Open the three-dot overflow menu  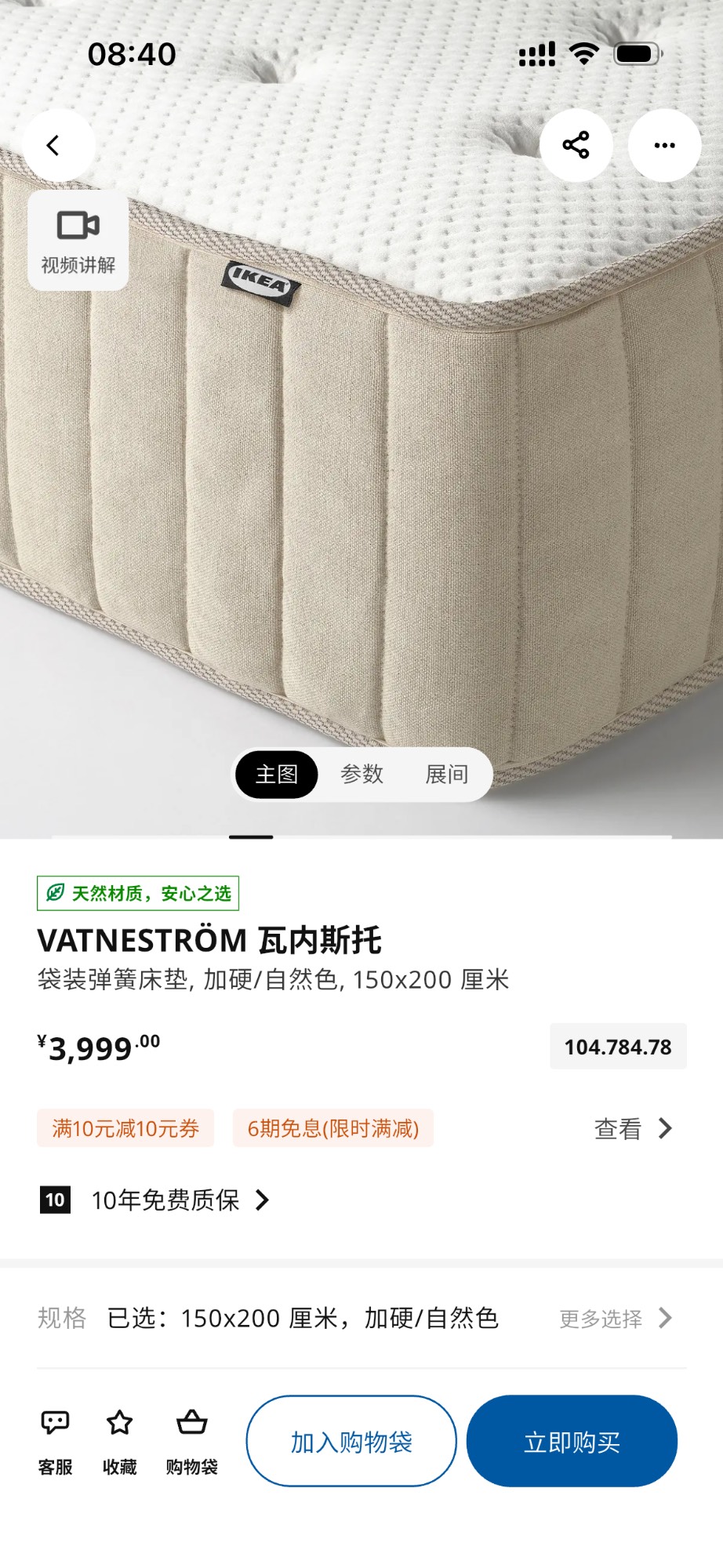664,146
